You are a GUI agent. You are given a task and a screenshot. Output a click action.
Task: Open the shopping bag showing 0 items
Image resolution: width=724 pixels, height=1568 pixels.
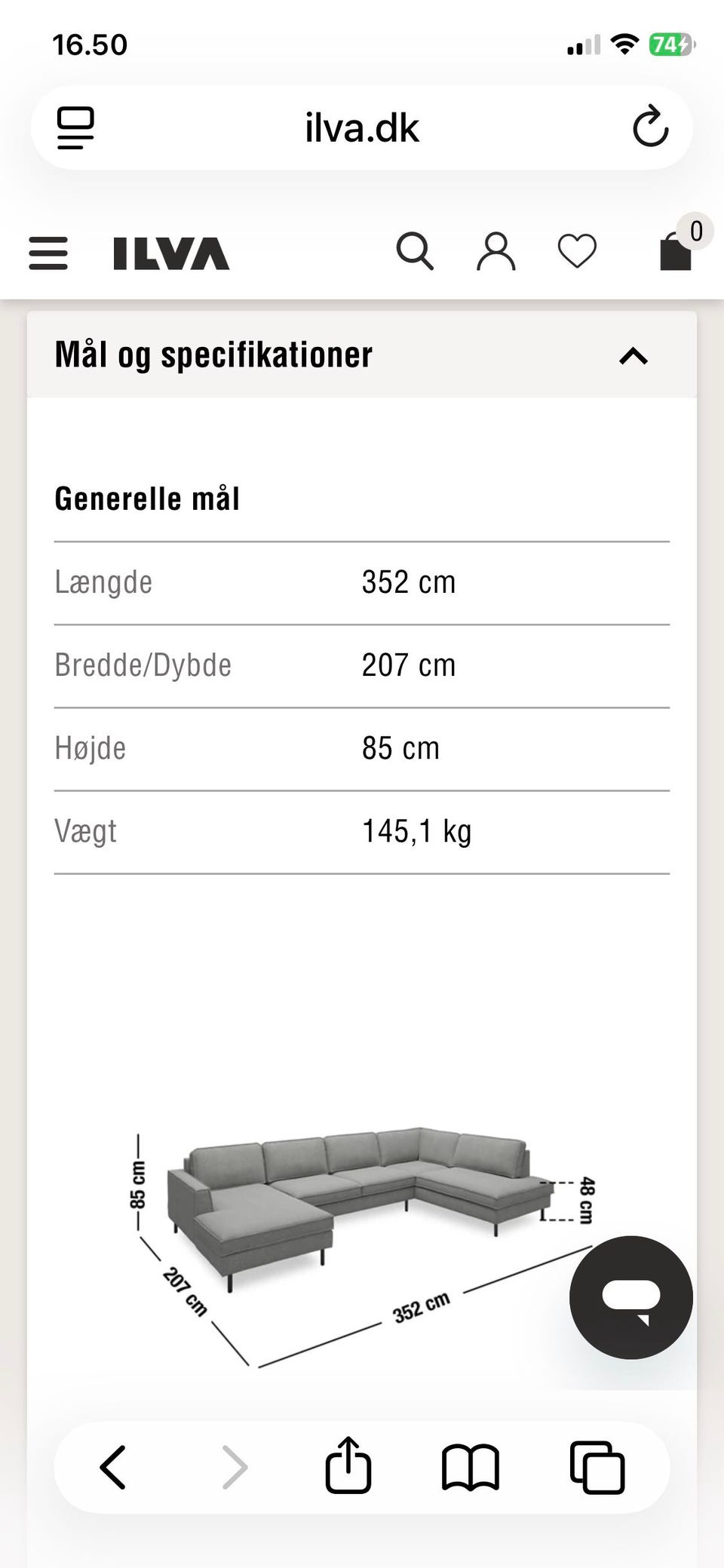(675, 252)
